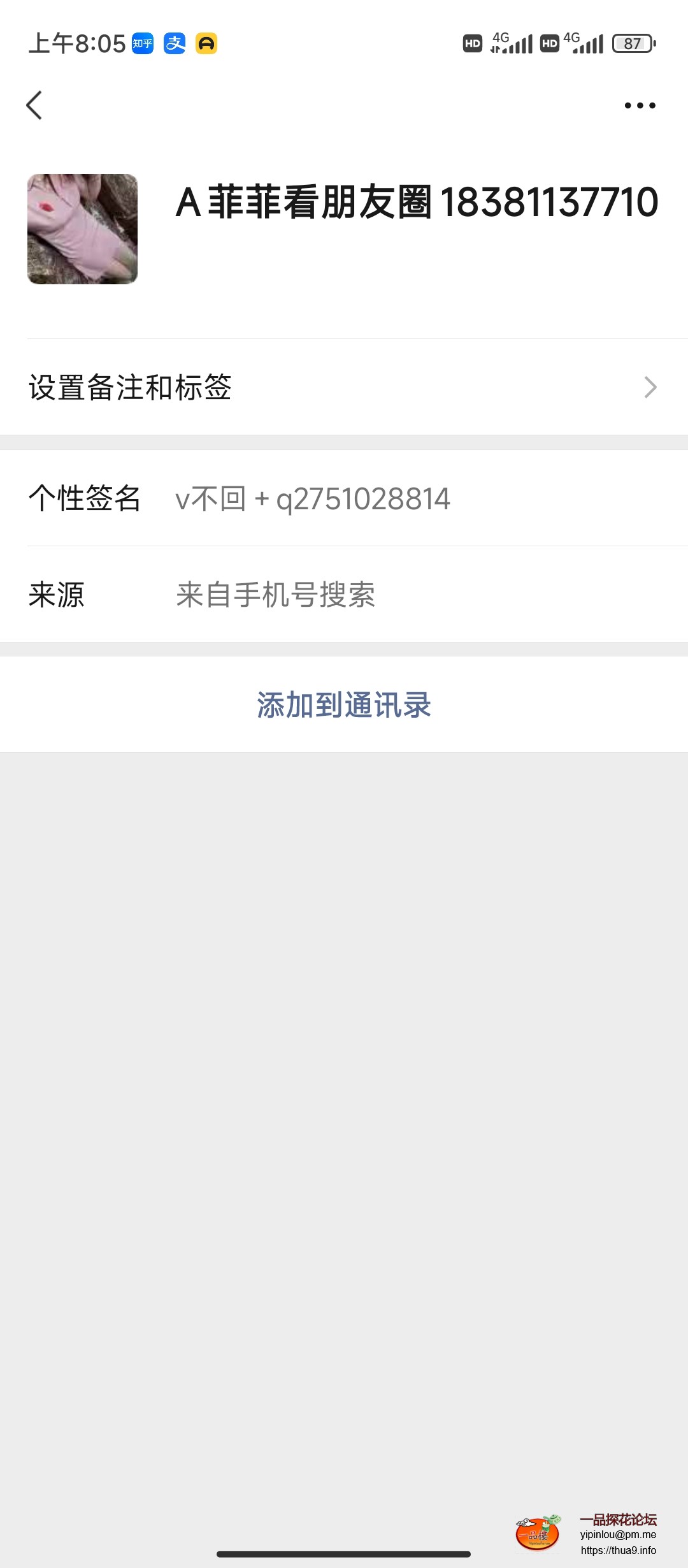Tap 添加到通讯录 to add contact
688x1568 pixels.
tap(343, 704)
